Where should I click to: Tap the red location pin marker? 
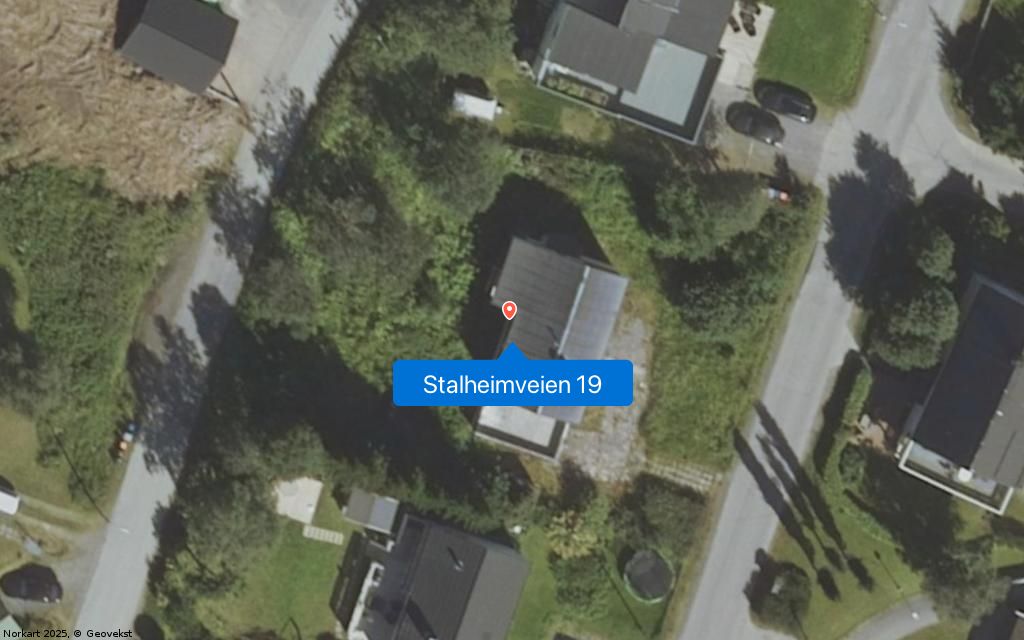pos(509,311)
